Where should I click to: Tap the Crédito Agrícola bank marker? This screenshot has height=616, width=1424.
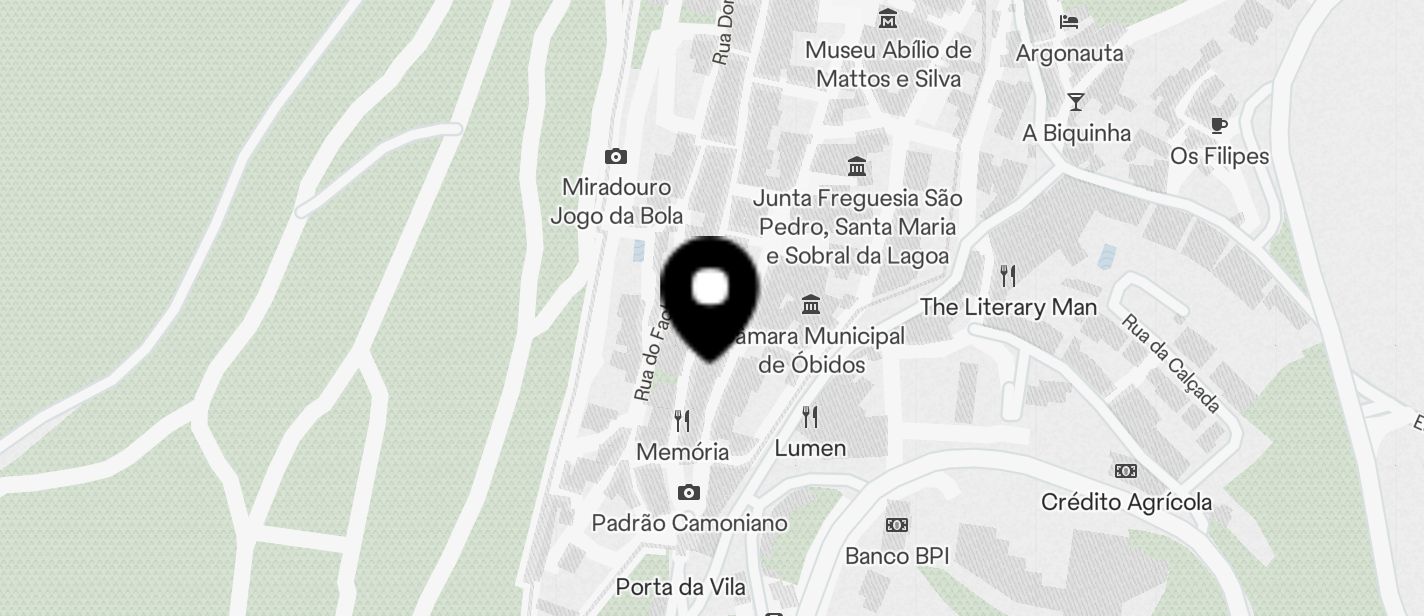(x=1126, y=471)
